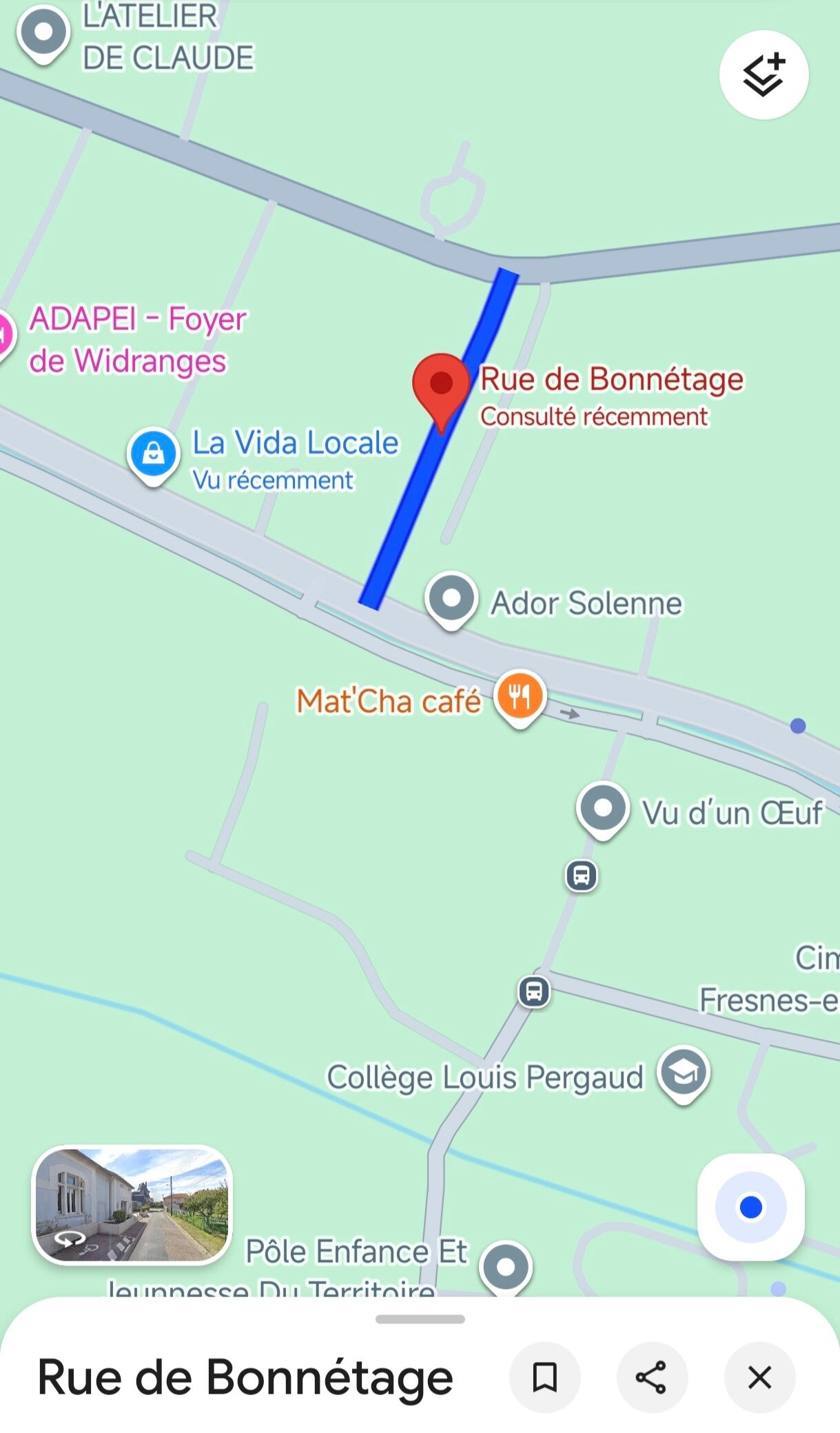Select the Collège Louis Pergaud school pin
The height and width of the screenshot is (1433, 840).
(683, 1073)
